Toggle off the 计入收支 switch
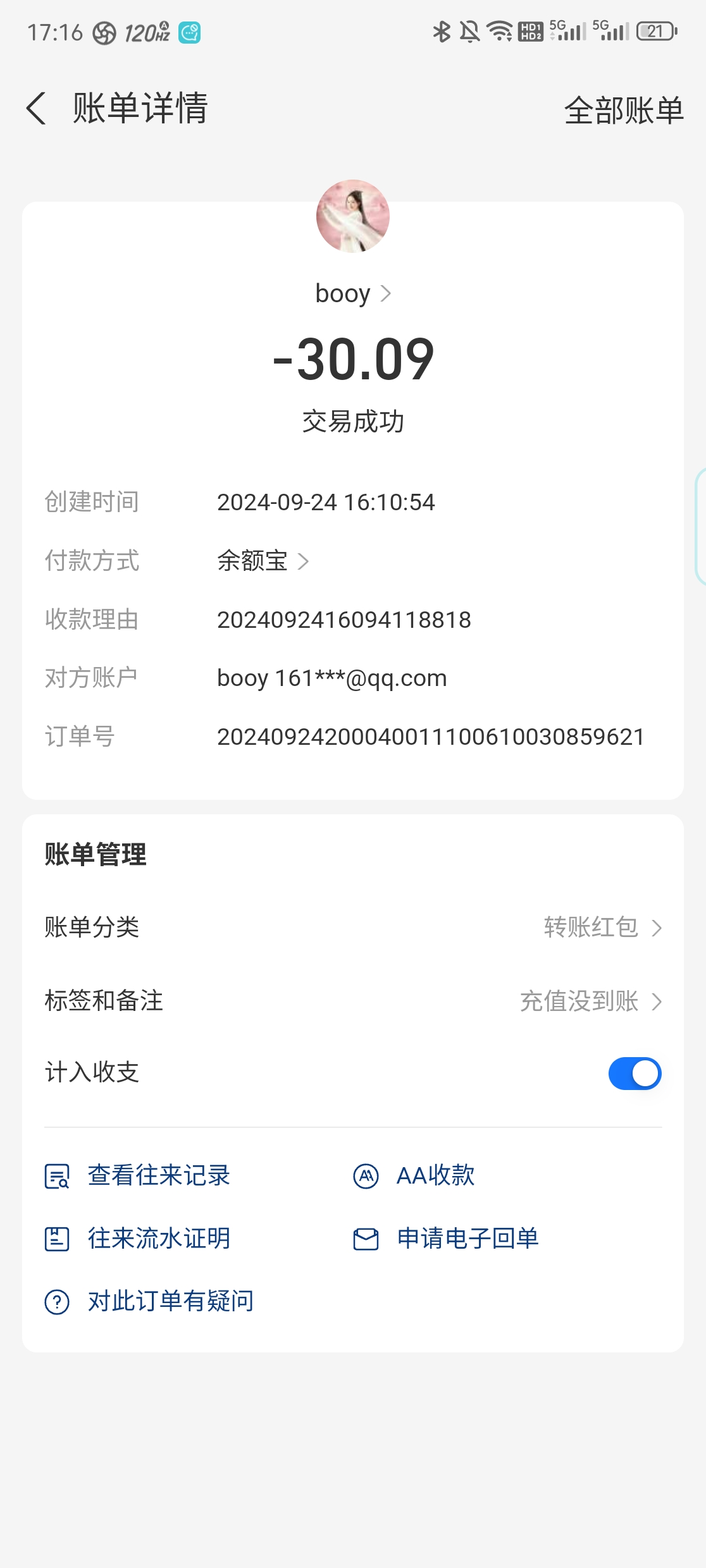The width and height of the screenshot is (706, 1568). click(x=635, y=1074)
